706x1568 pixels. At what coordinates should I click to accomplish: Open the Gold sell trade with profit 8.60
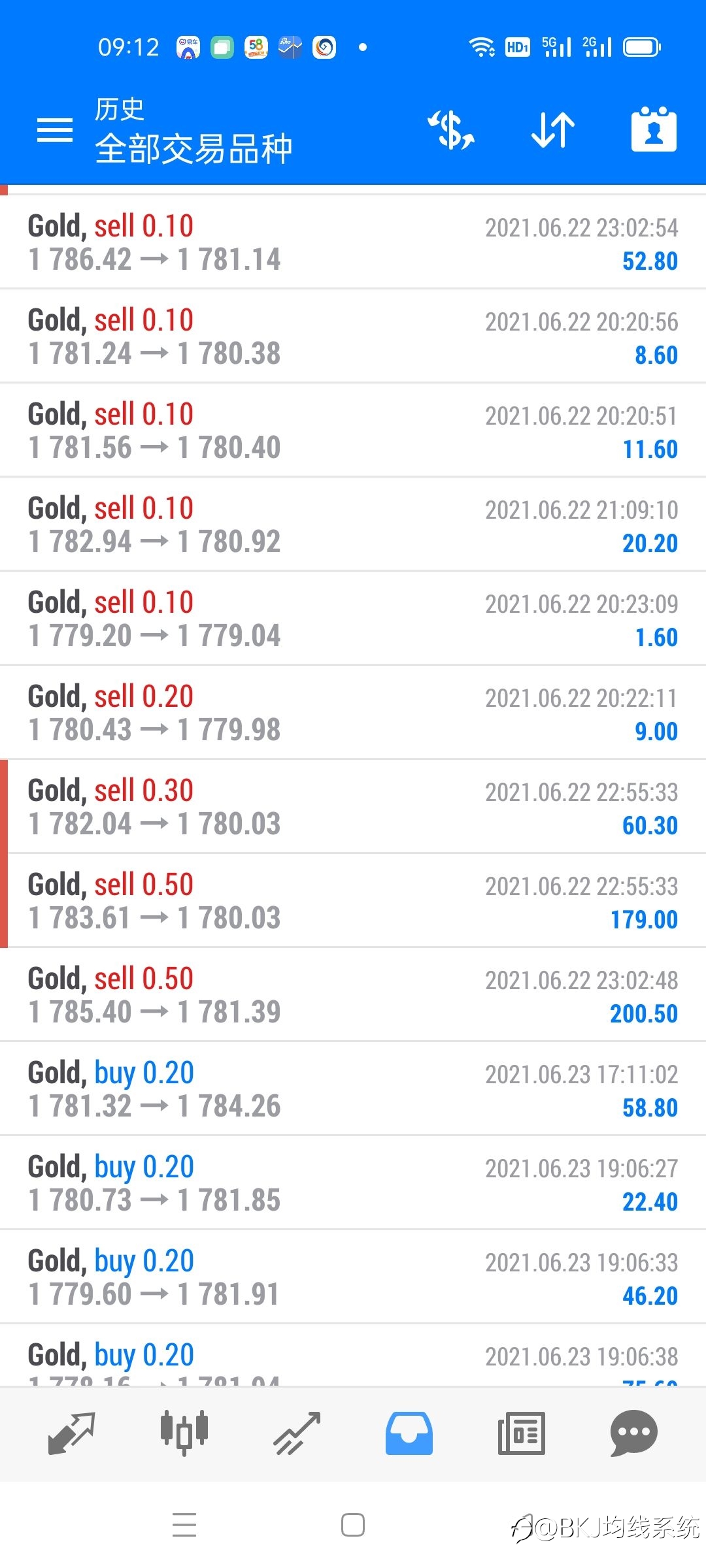click(353, 336)
